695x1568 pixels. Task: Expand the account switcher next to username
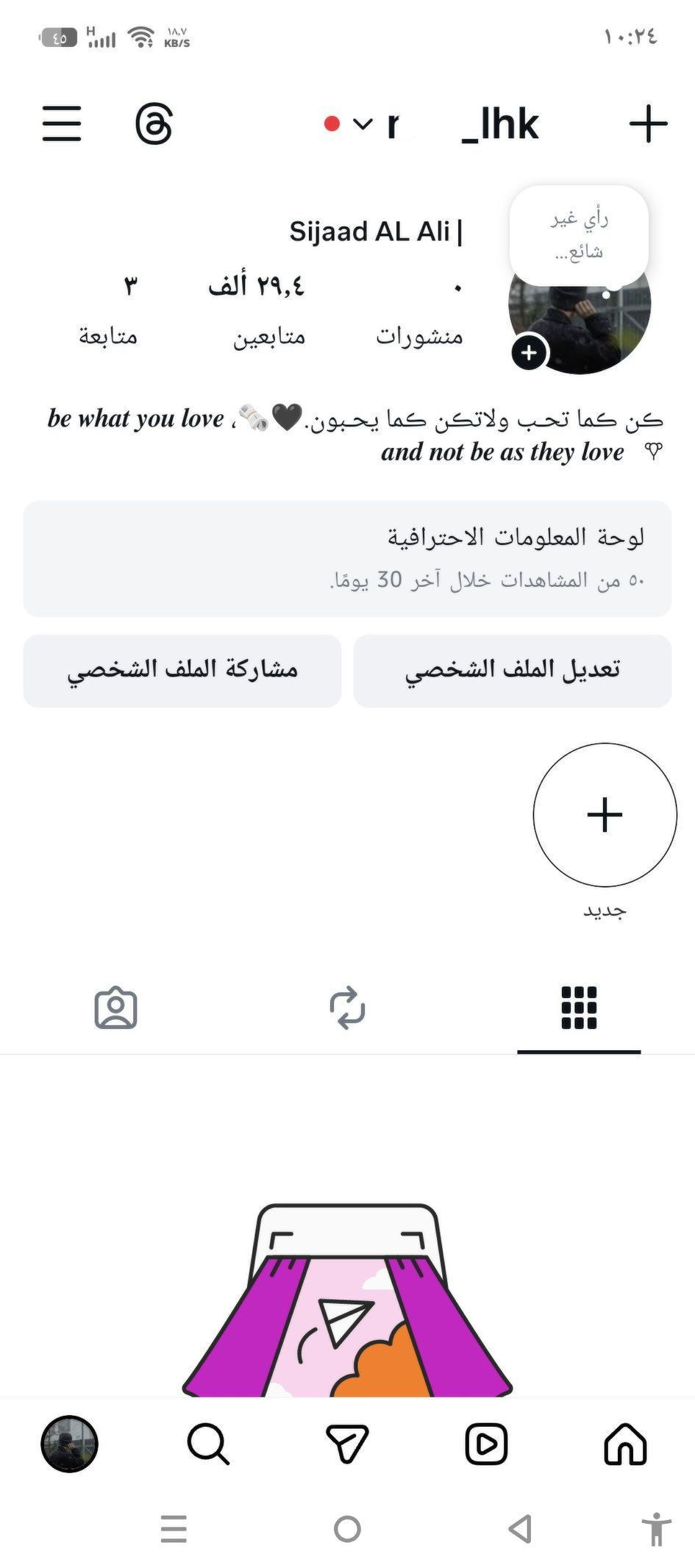363,124
